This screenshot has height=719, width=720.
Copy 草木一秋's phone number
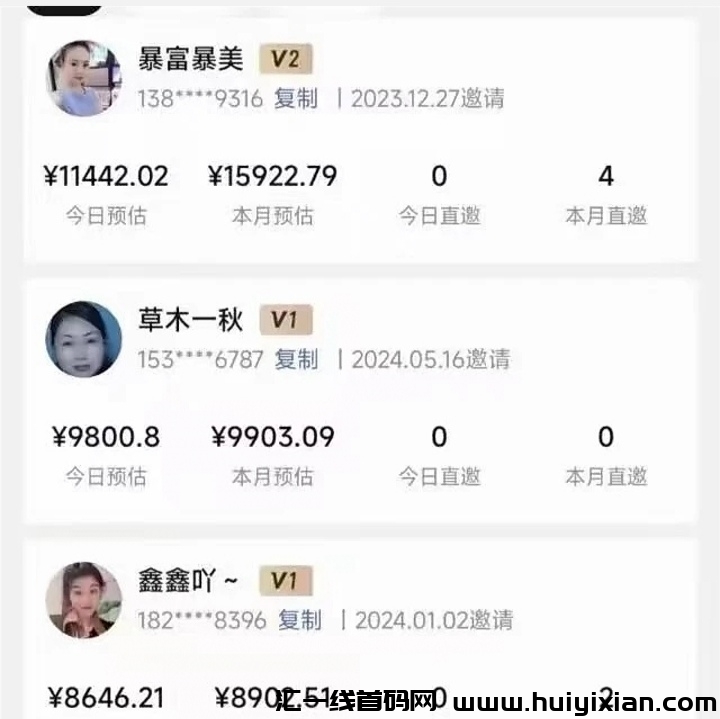coord(296,359)
